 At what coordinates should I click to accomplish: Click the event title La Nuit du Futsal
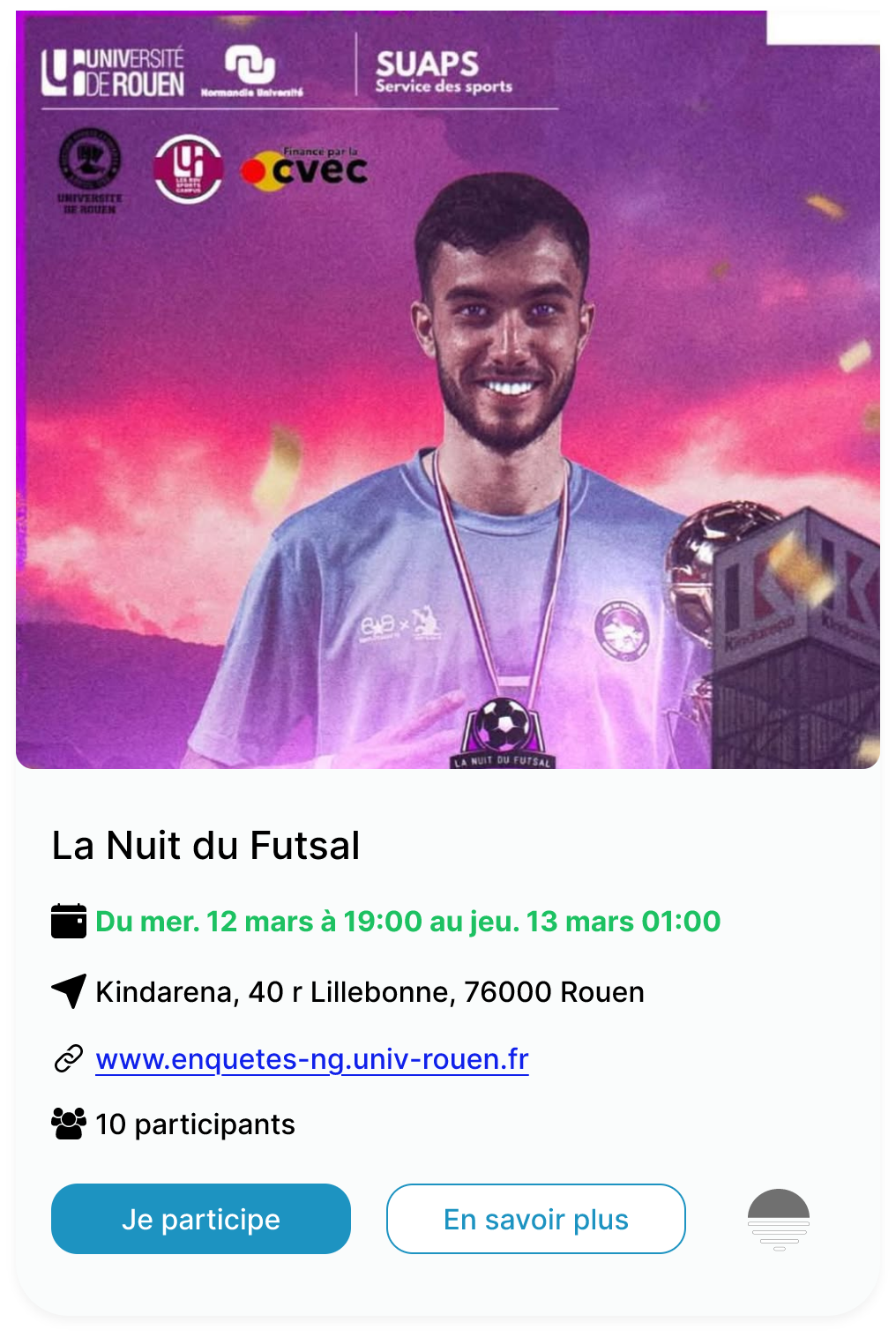[206, 846]
